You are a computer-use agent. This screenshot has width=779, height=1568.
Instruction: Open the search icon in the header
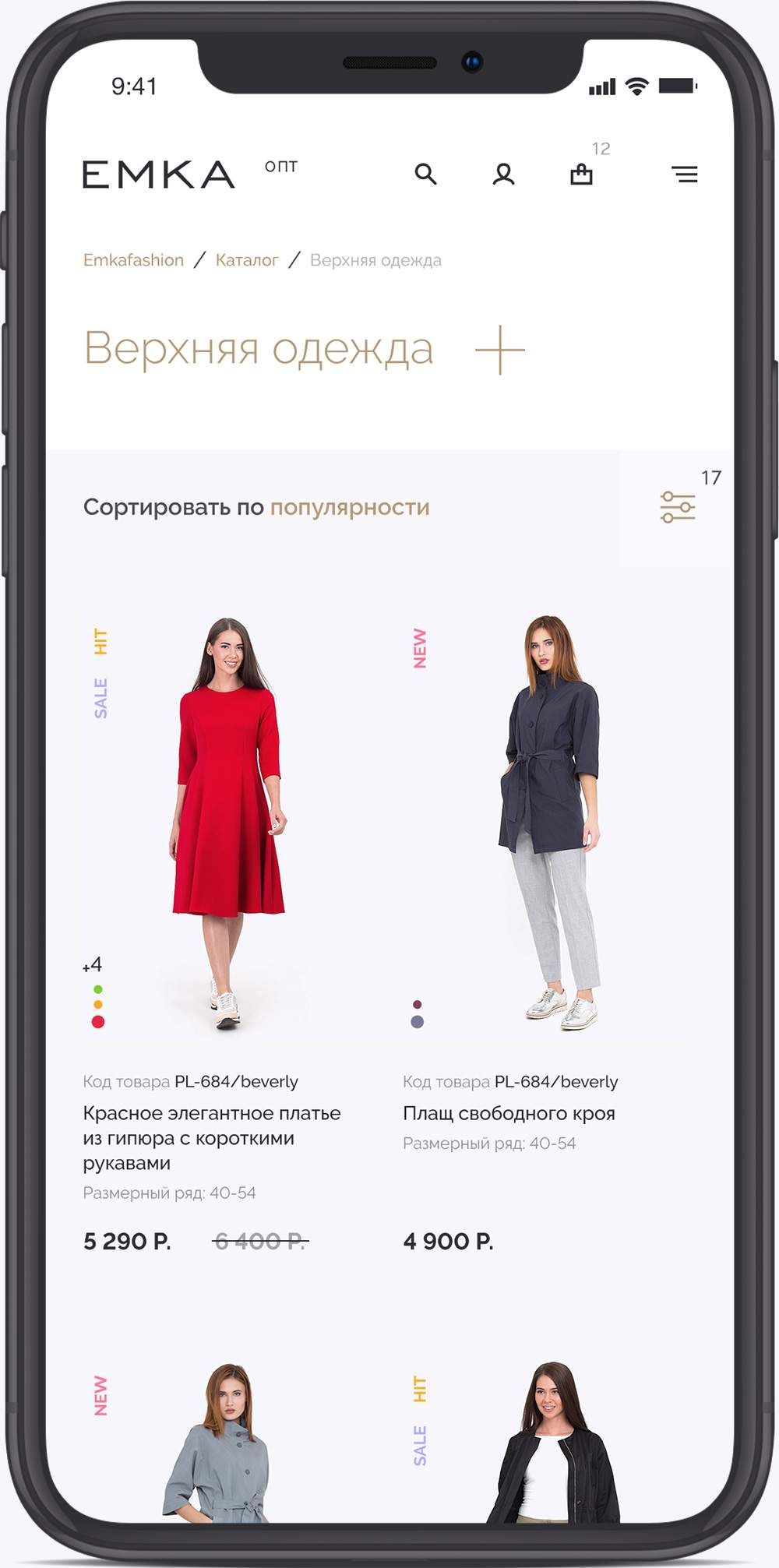[x=425, y=174]
